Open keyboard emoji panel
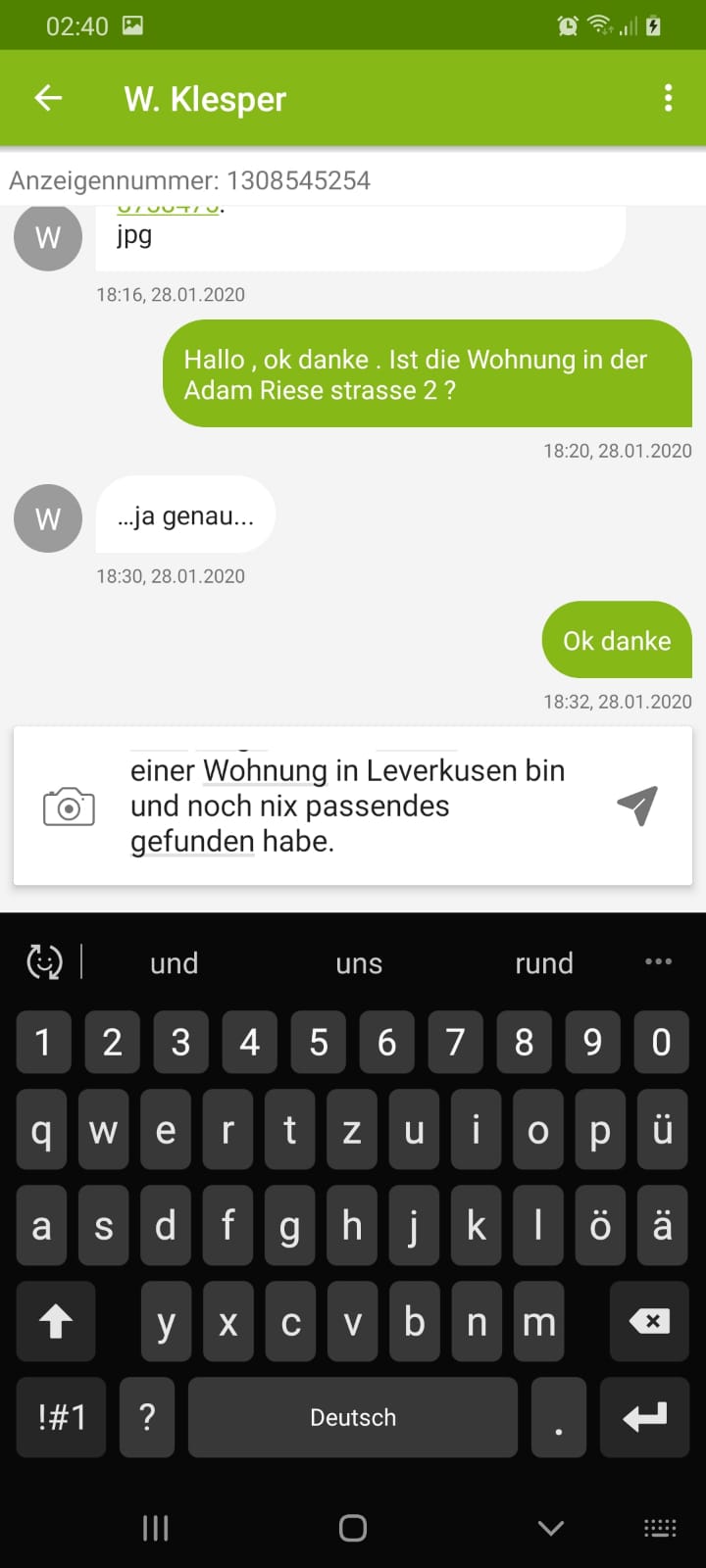The width and height of the screenshot is (706, 1568). tap(44, 962)
